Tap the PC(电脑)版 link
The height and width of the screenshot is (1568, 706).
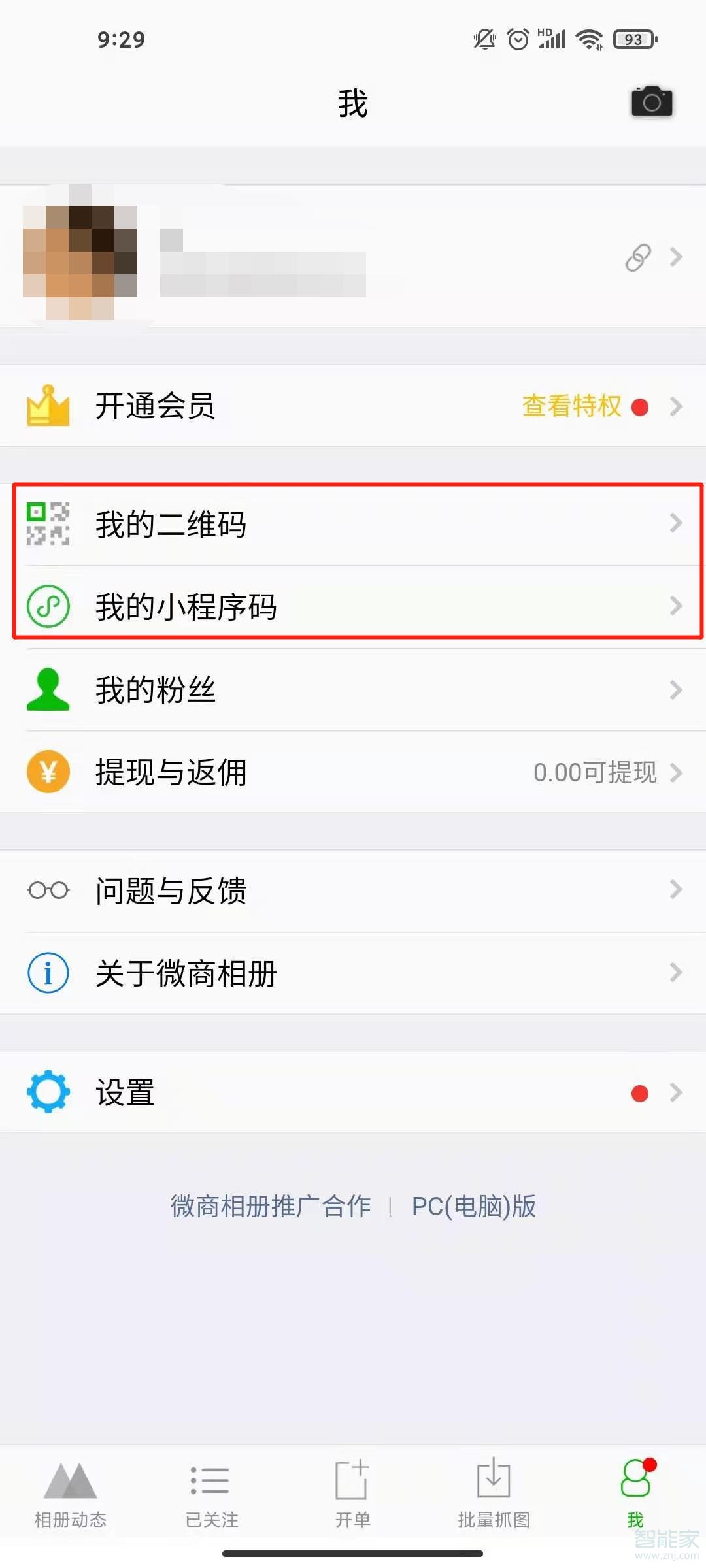point(473,1206)
